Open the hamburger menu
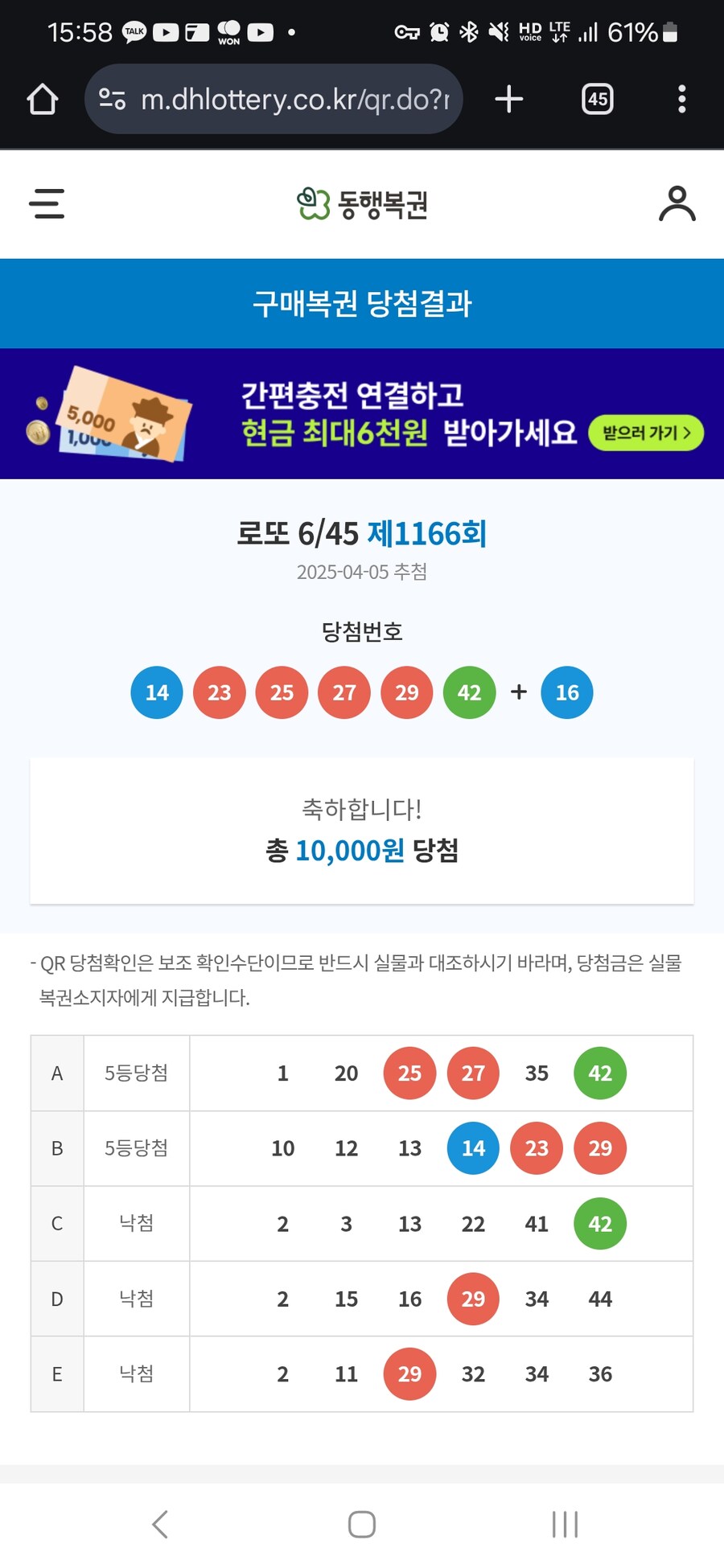 (46, 204)
